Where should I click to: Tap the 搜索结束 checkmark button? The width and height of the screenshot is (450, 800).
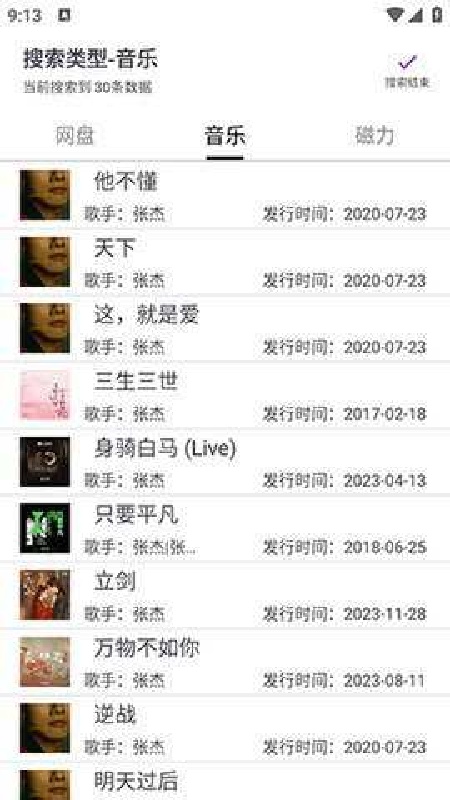pos(407,71)
